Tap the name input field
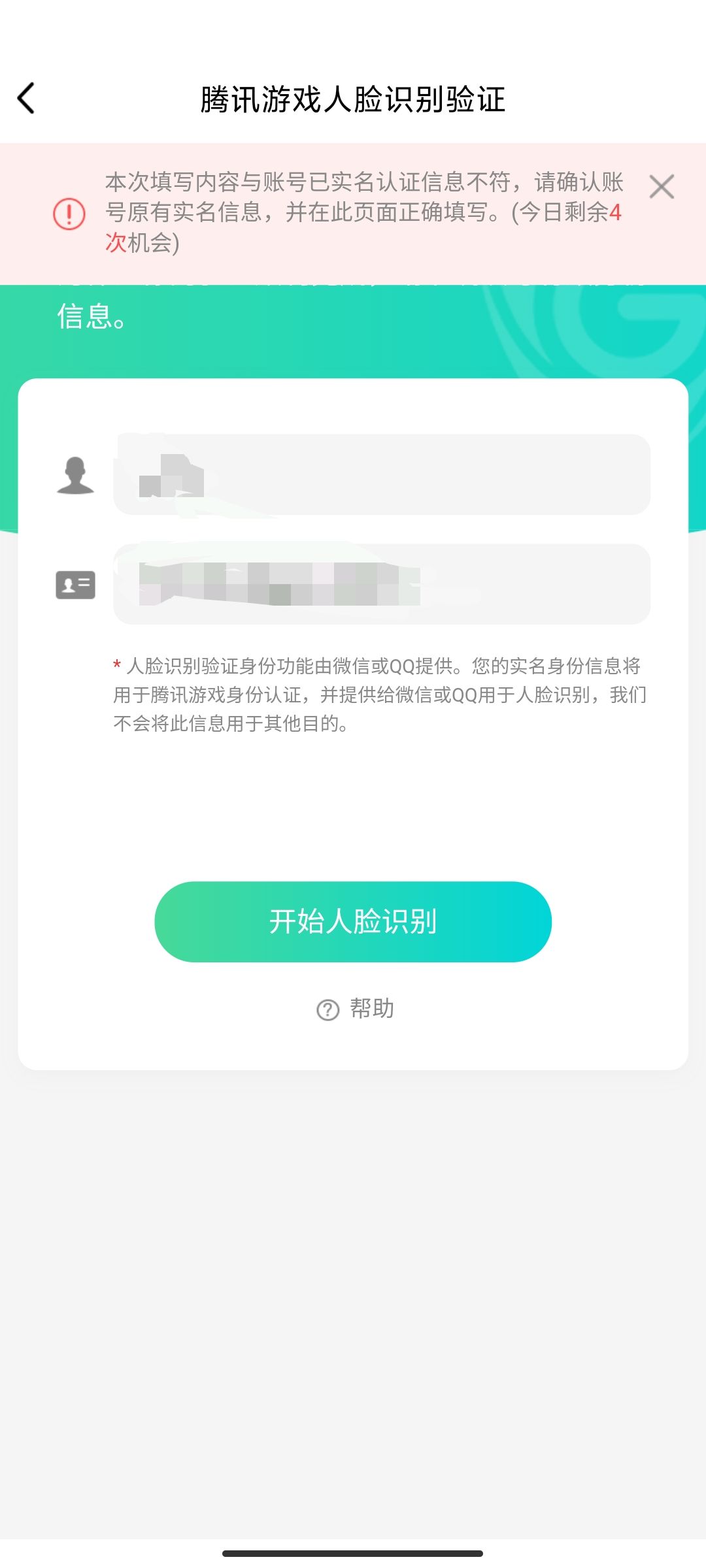This screenshot has width=706, height=1568. click(382, 474)
